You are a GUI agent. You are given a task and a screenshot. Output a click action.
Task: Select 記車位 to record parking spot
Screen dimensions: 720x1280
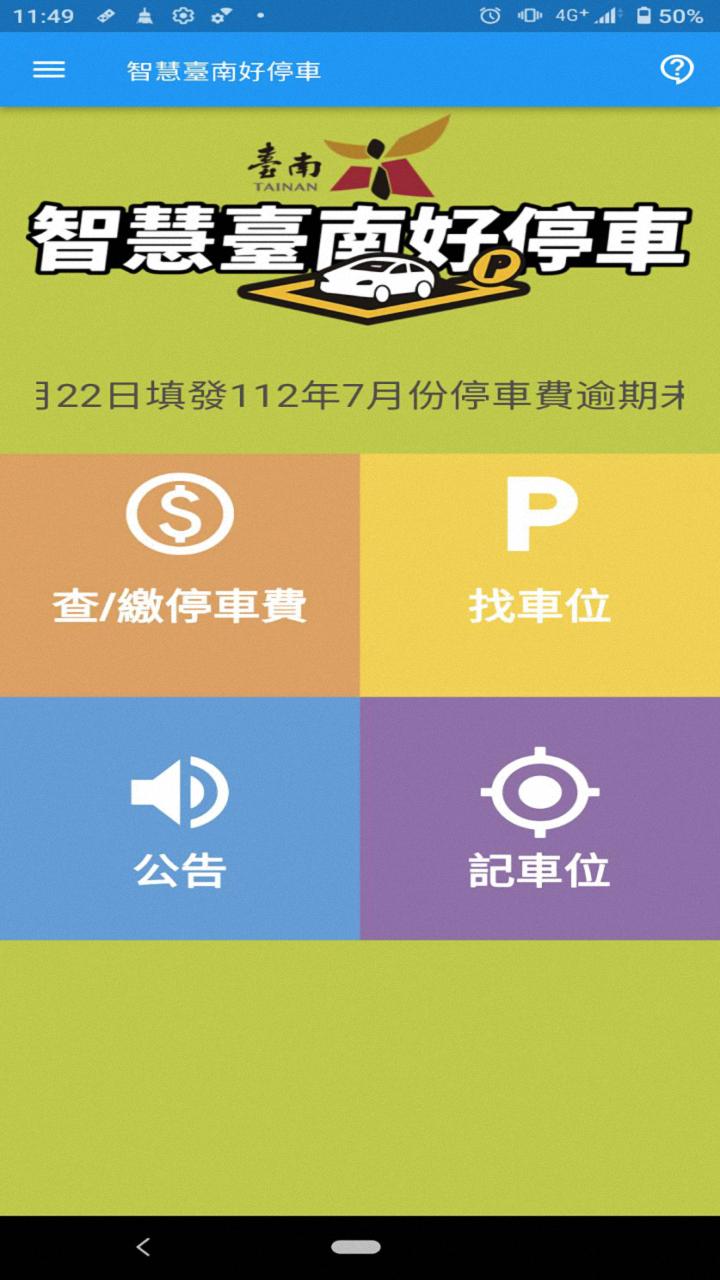[540, 820]
